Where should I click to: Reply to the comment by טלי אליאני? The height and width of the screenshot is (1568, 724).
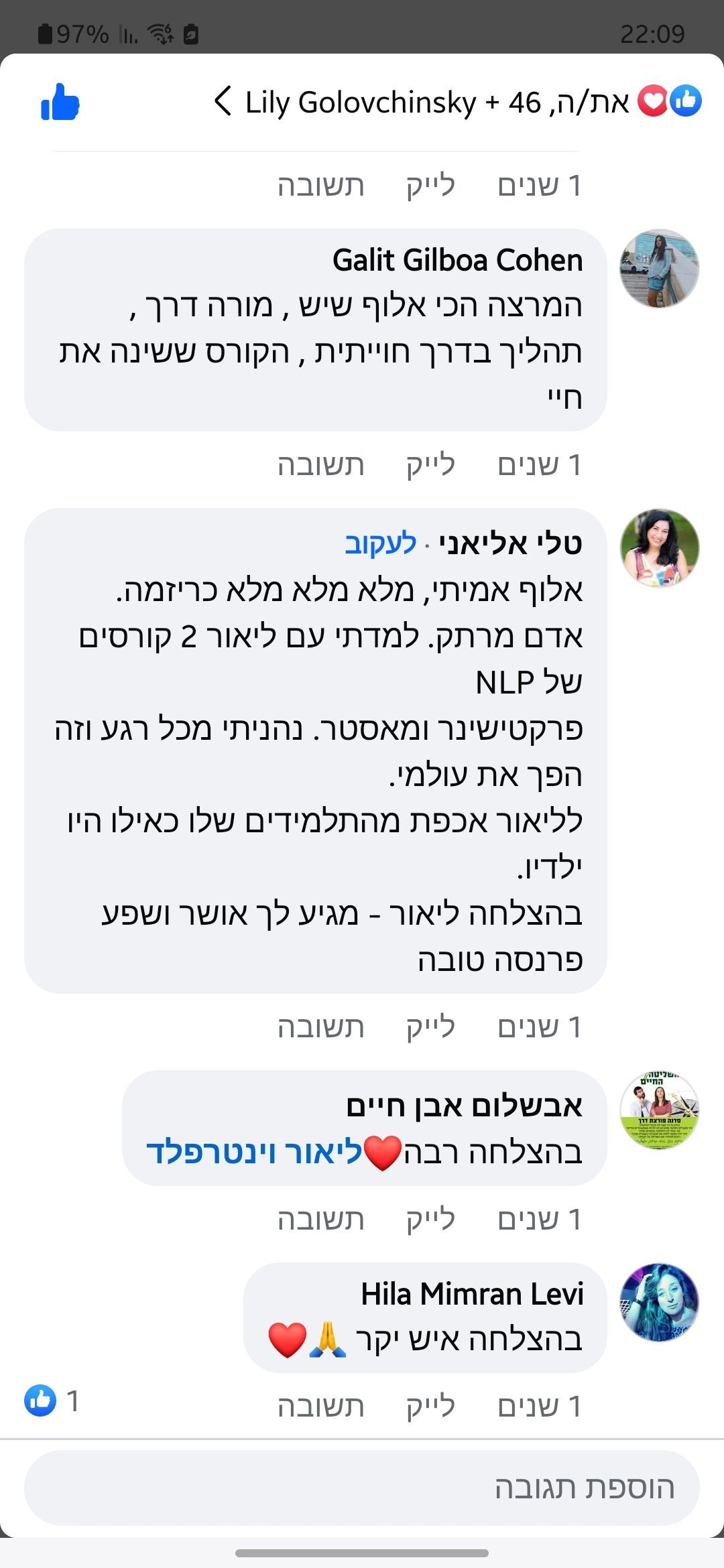[320, 1027]
